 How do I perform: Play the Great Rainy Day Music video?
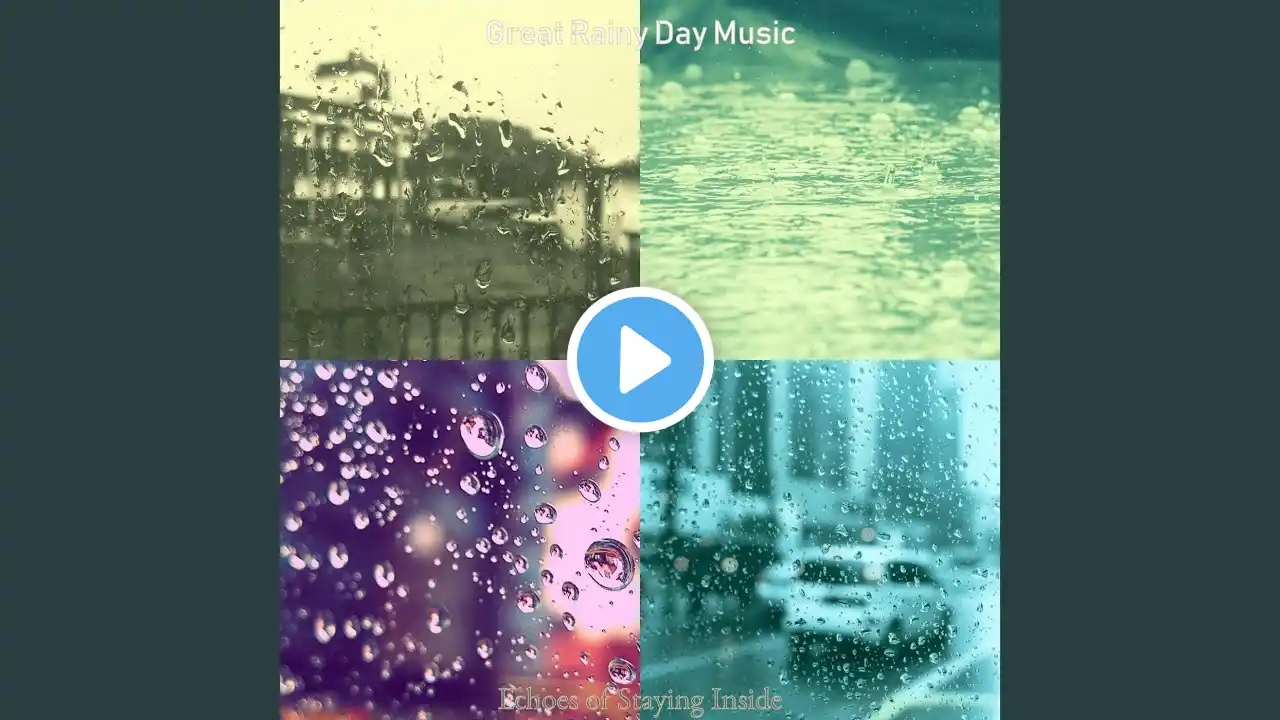640,360
